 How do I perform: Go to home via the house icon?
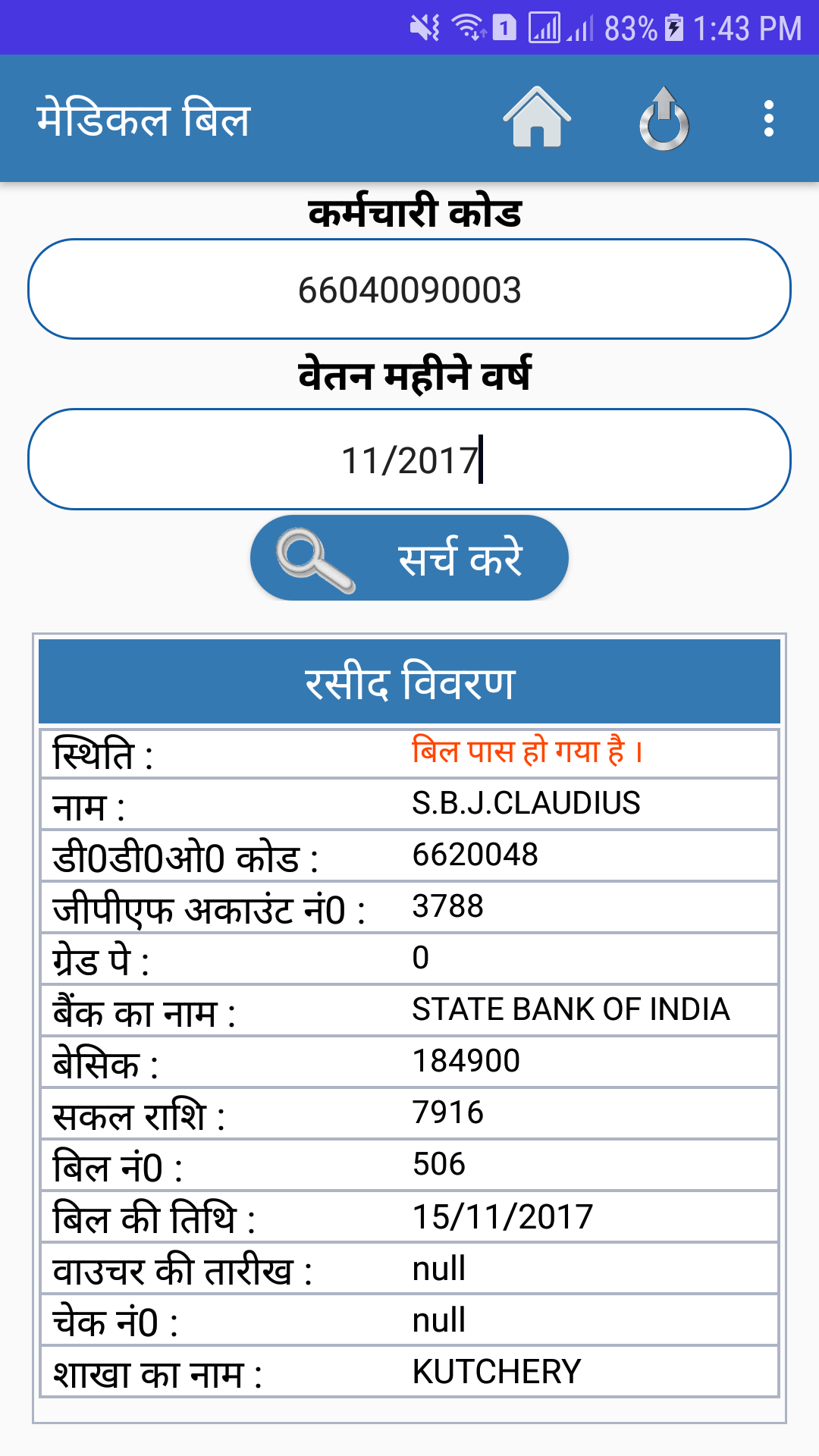[x=537, y=118]
